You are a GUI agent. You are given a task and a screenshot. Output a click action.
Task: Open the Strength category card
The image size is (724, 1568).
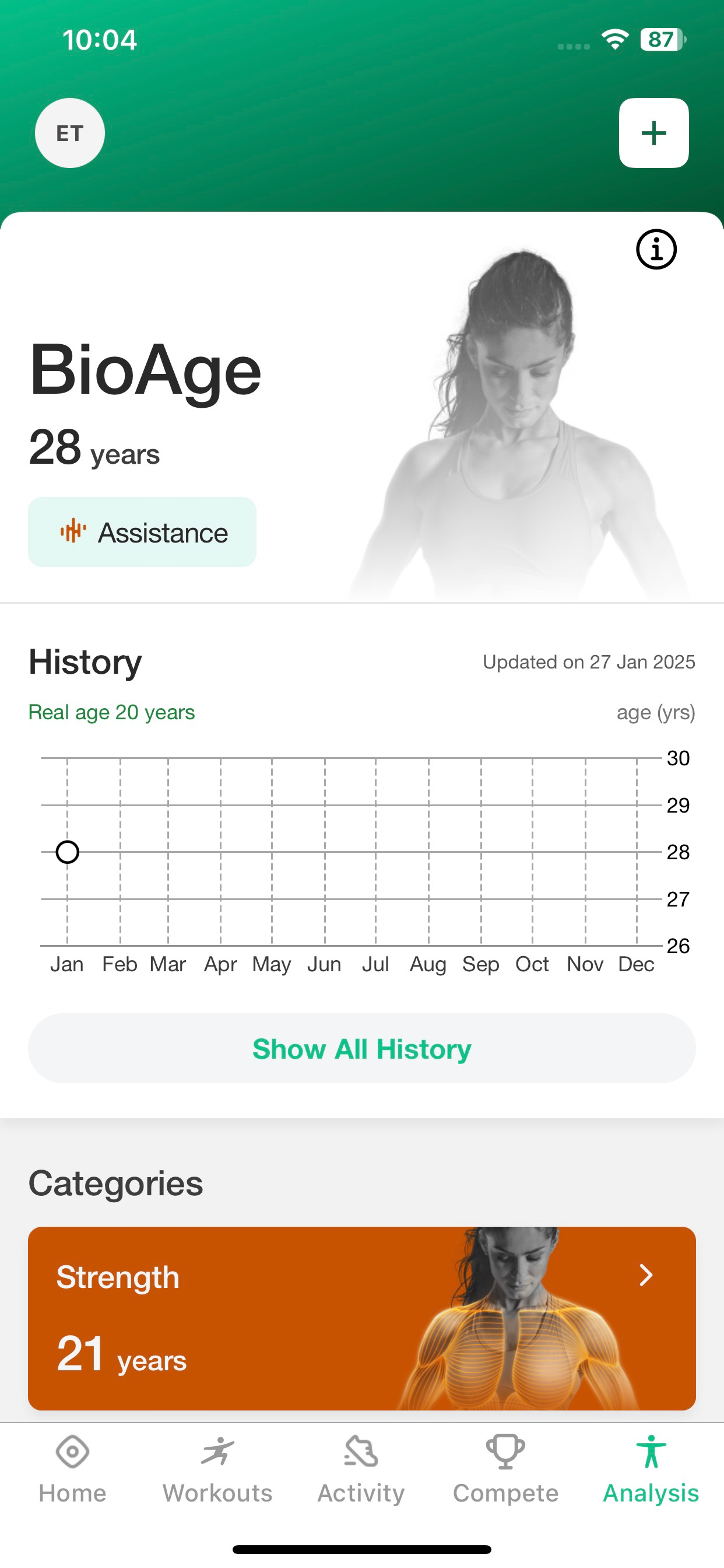click(362, 1318)
